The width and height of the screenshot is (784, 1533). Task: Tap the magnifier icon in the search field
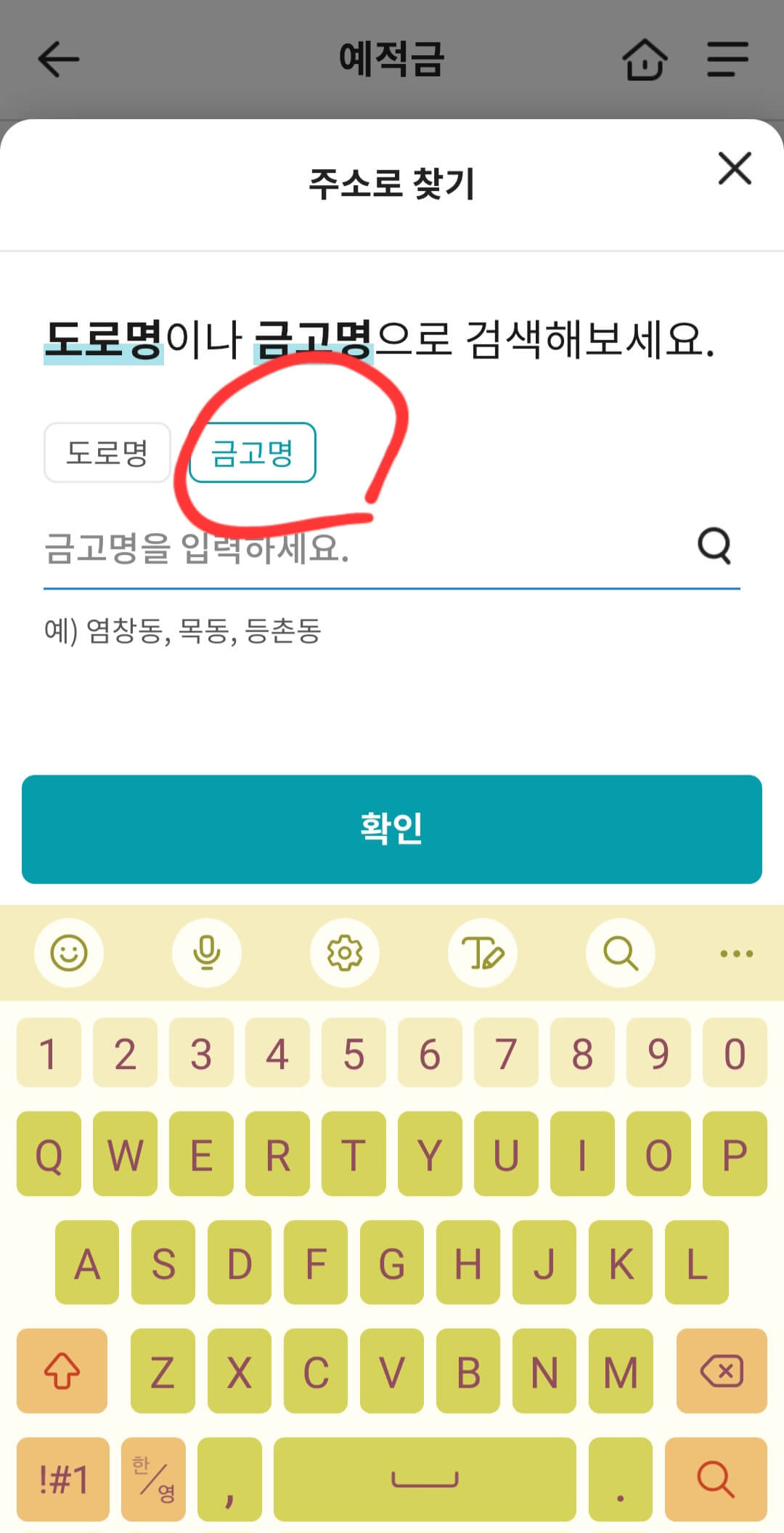pyautogui.click(x=715, y=548)
